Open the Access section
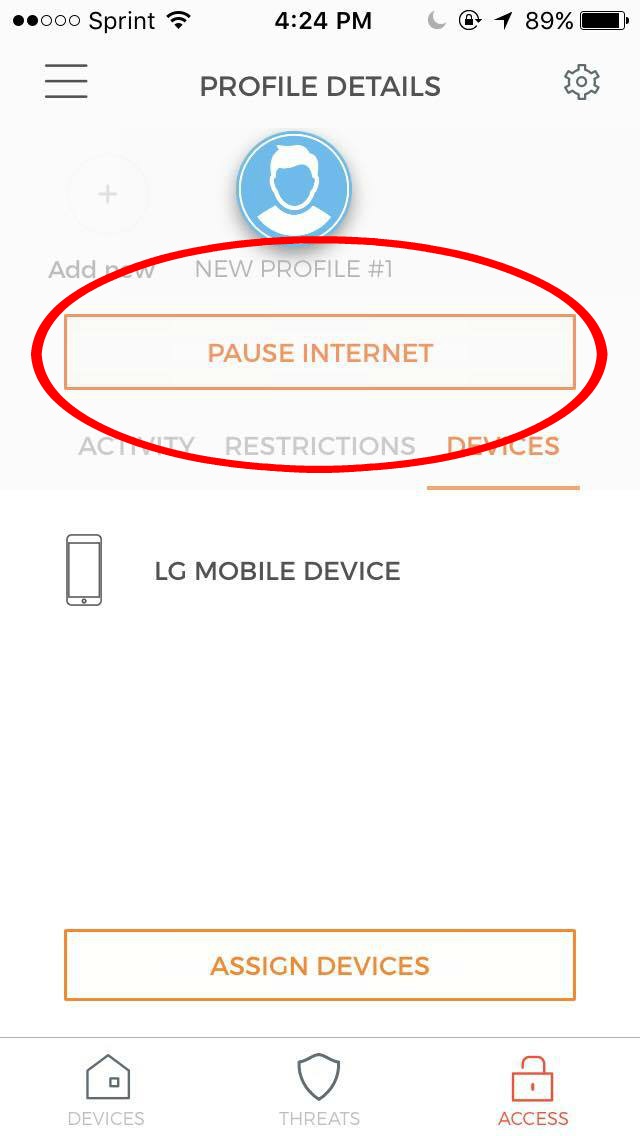Viewport: 640px width, 1136px height. [x=533, y=1090]
